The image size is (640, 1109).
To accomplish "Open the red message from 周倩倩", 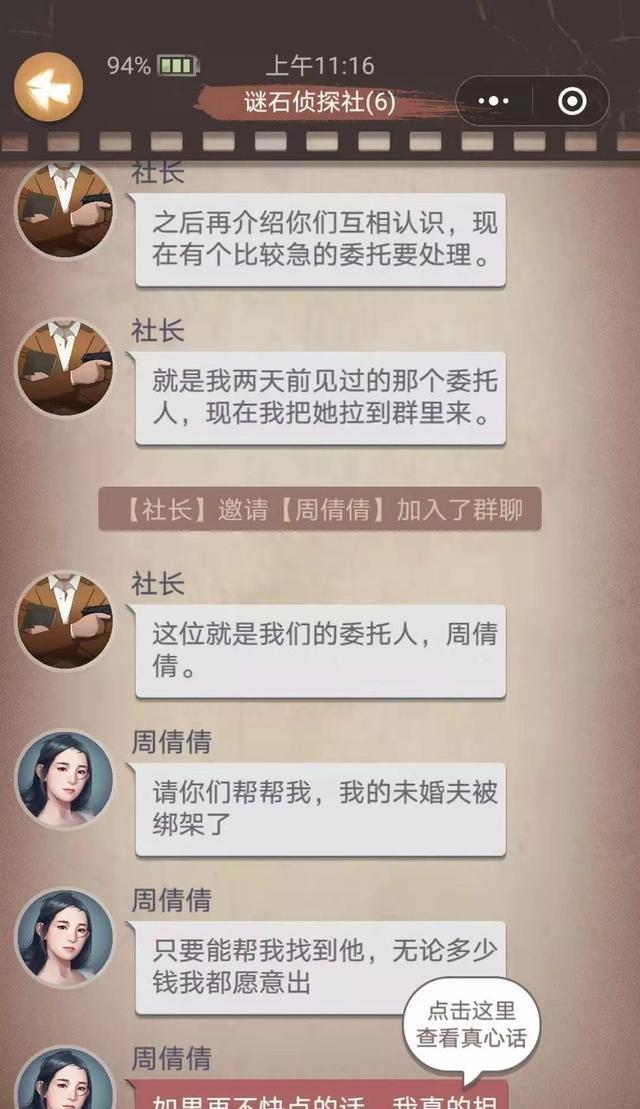I will pos(320,1097).
